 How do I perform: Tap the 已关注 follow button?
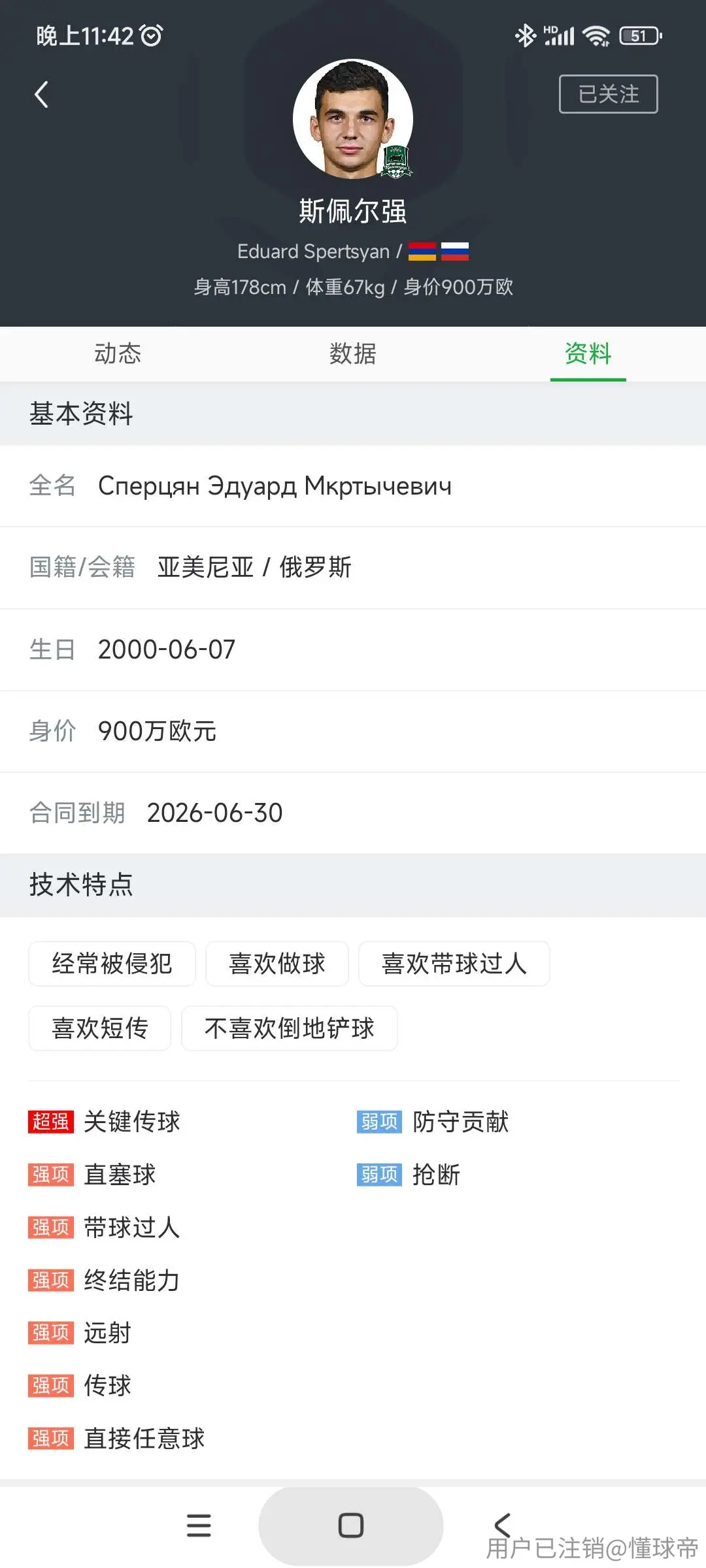[x=608, y=94]
